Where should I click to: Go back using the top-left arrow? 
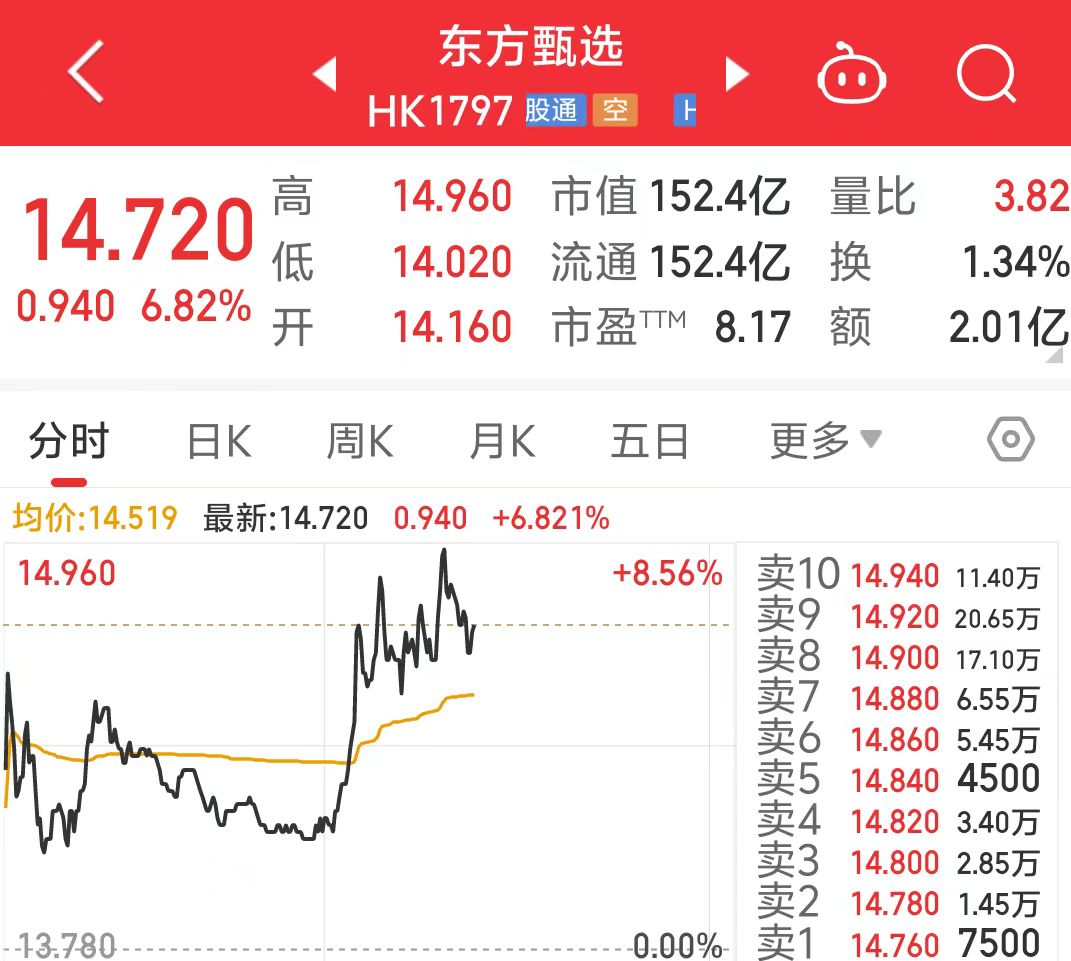[x=86, y=73]
